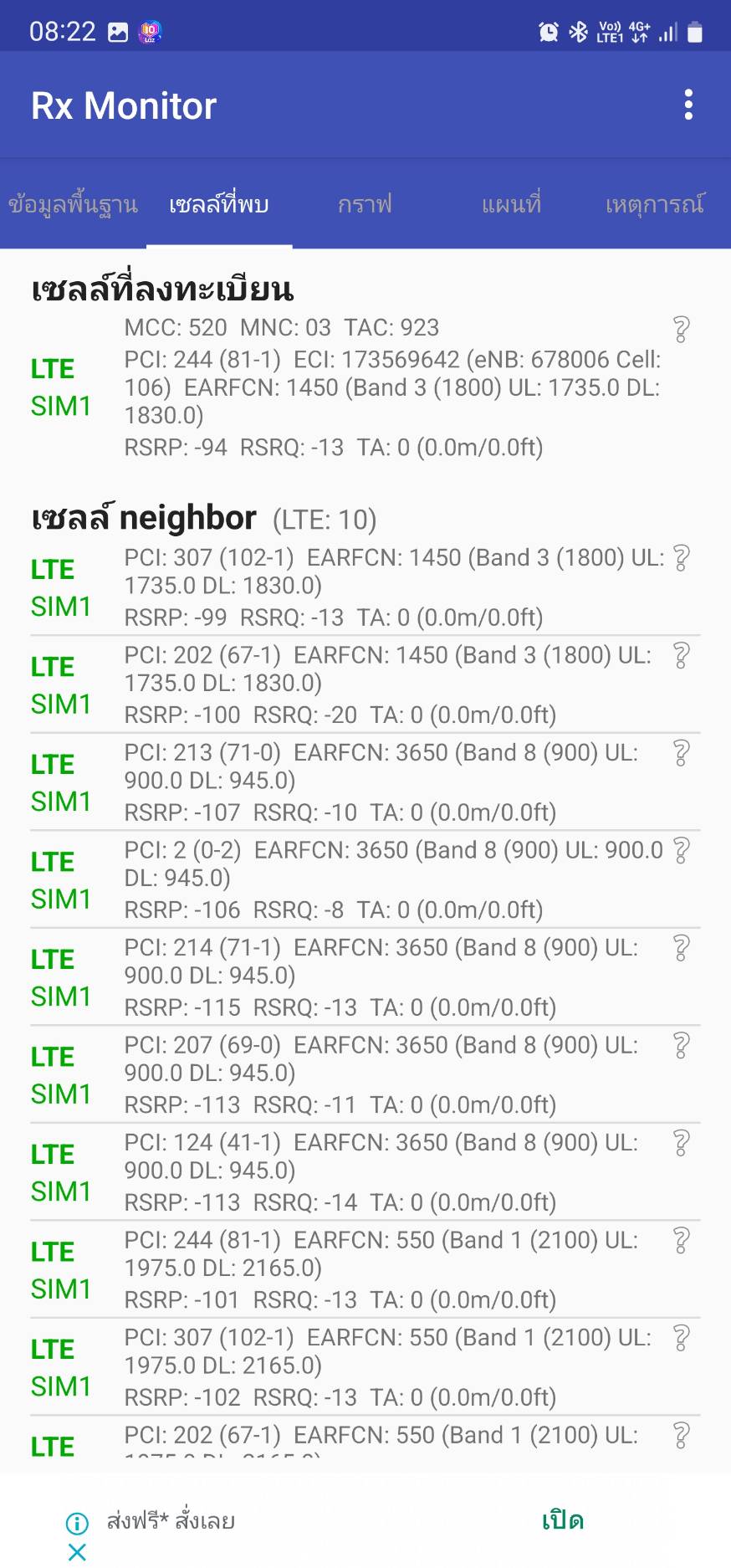Tap the เปิด button on the ad
This screenshot has width=731, height=1568.
coord(563,1519)
